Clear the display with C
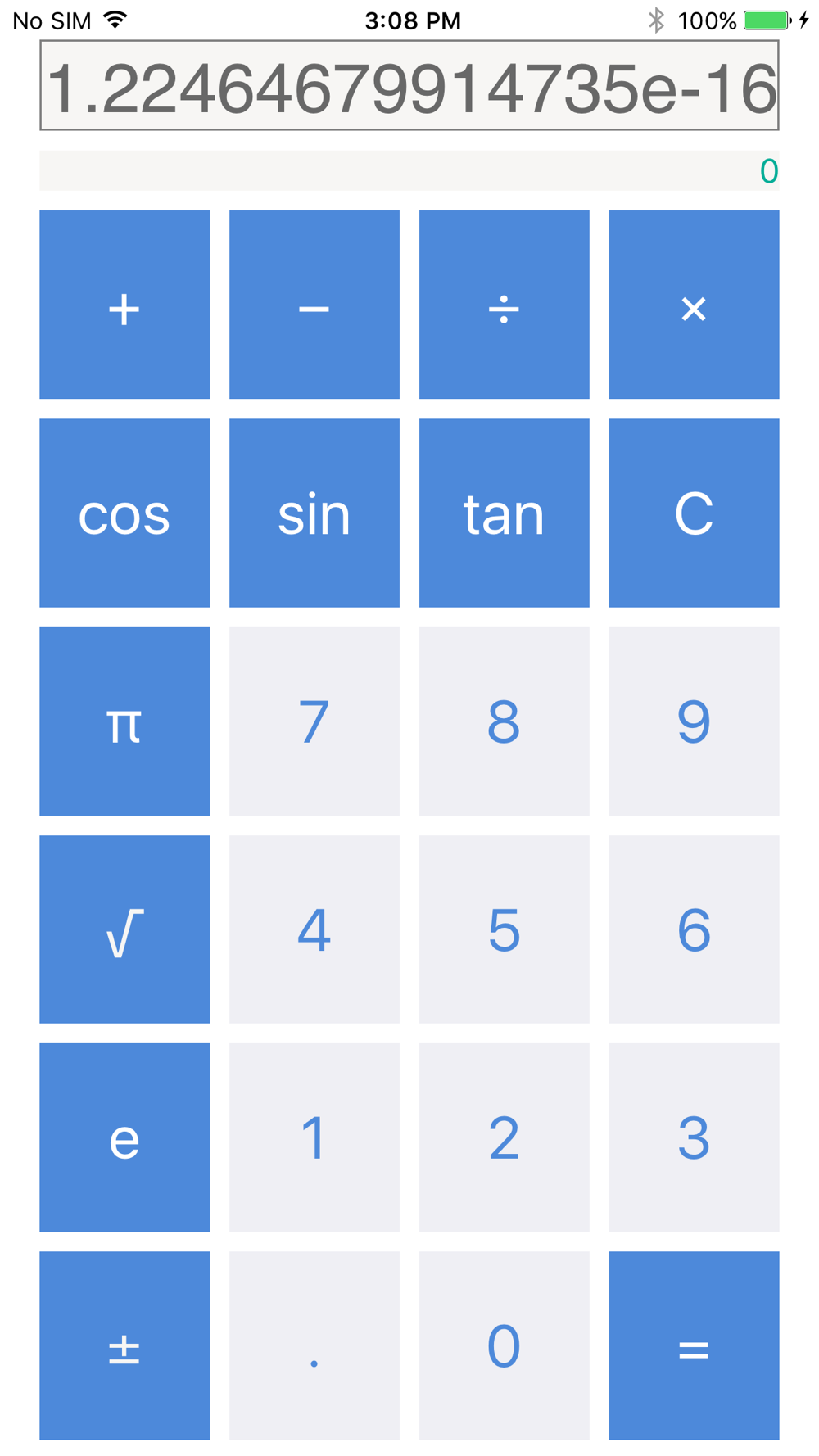 [695, 513]
